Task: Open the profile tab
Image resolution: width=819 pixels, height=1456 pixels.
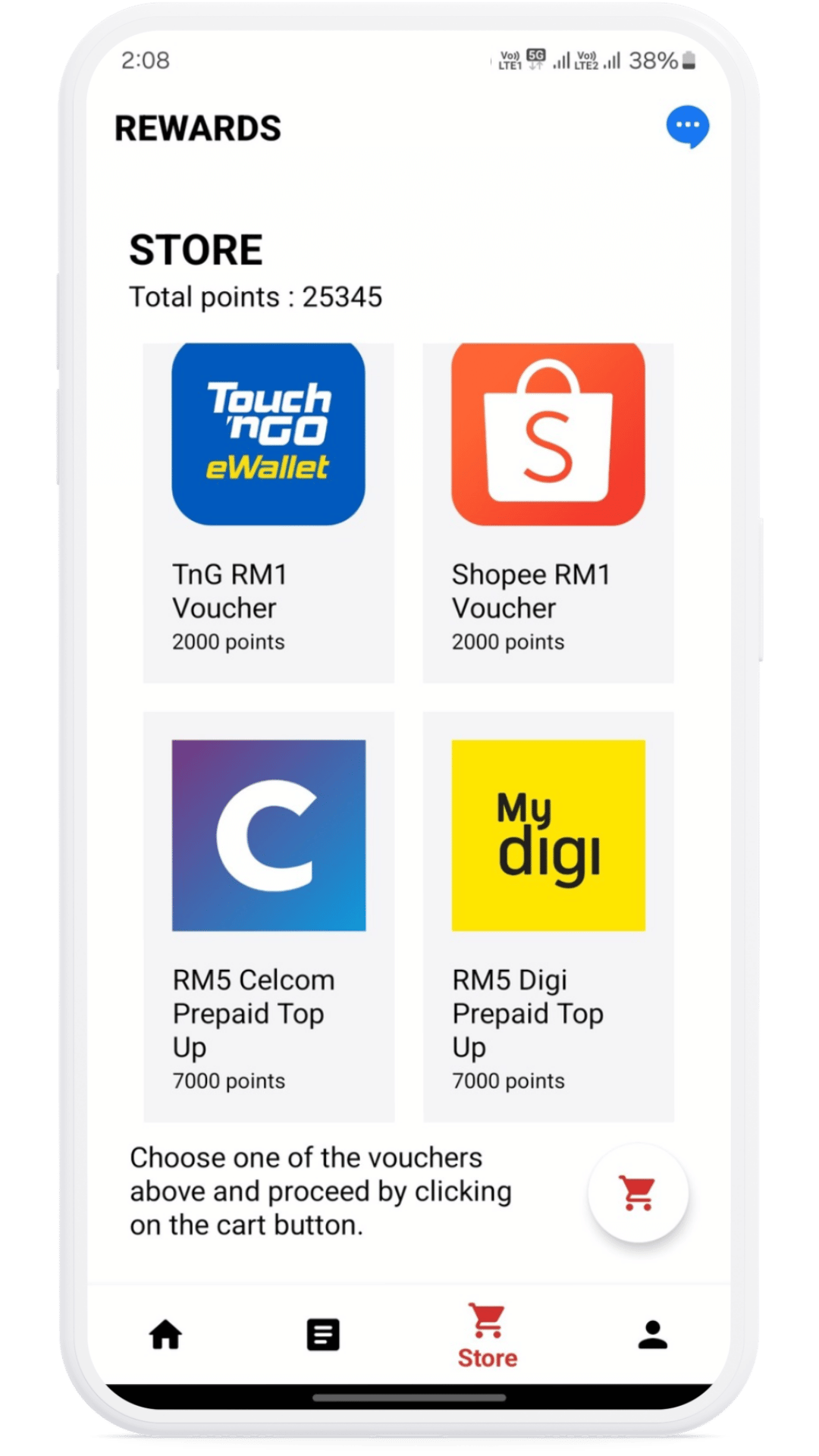Action: [x=652, y=1335]
